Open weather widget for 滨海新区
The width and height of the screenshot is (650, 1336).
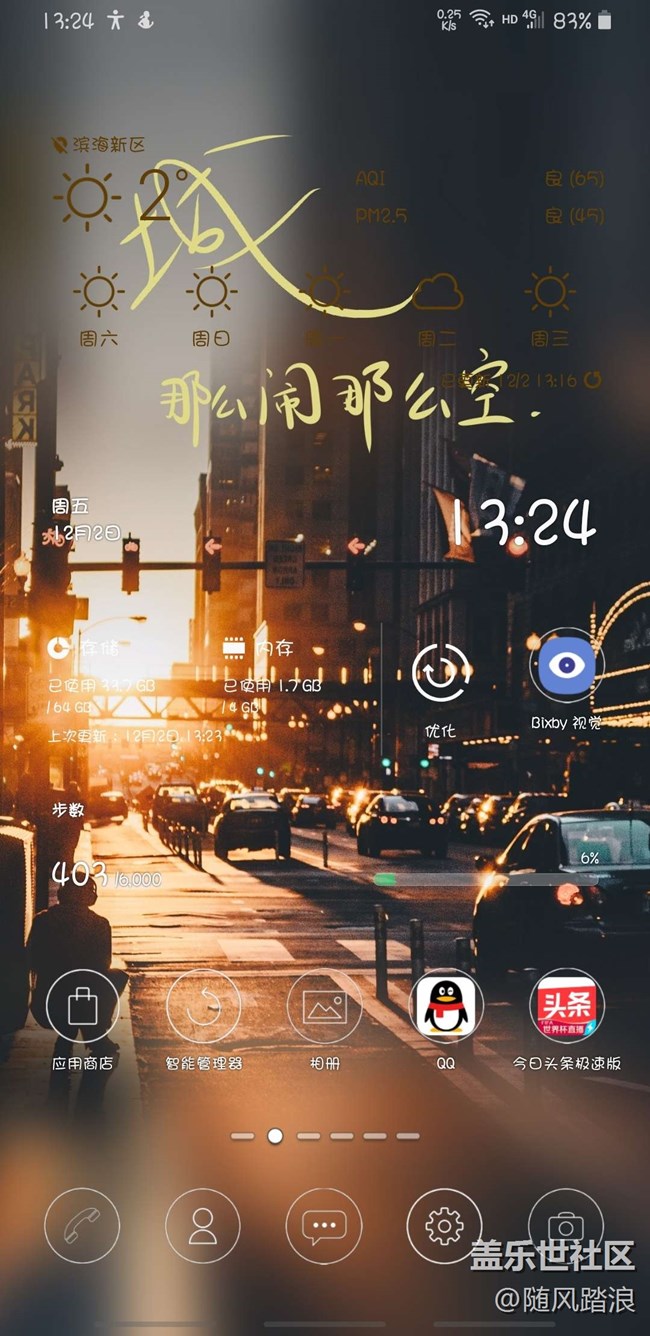point(100,145)
